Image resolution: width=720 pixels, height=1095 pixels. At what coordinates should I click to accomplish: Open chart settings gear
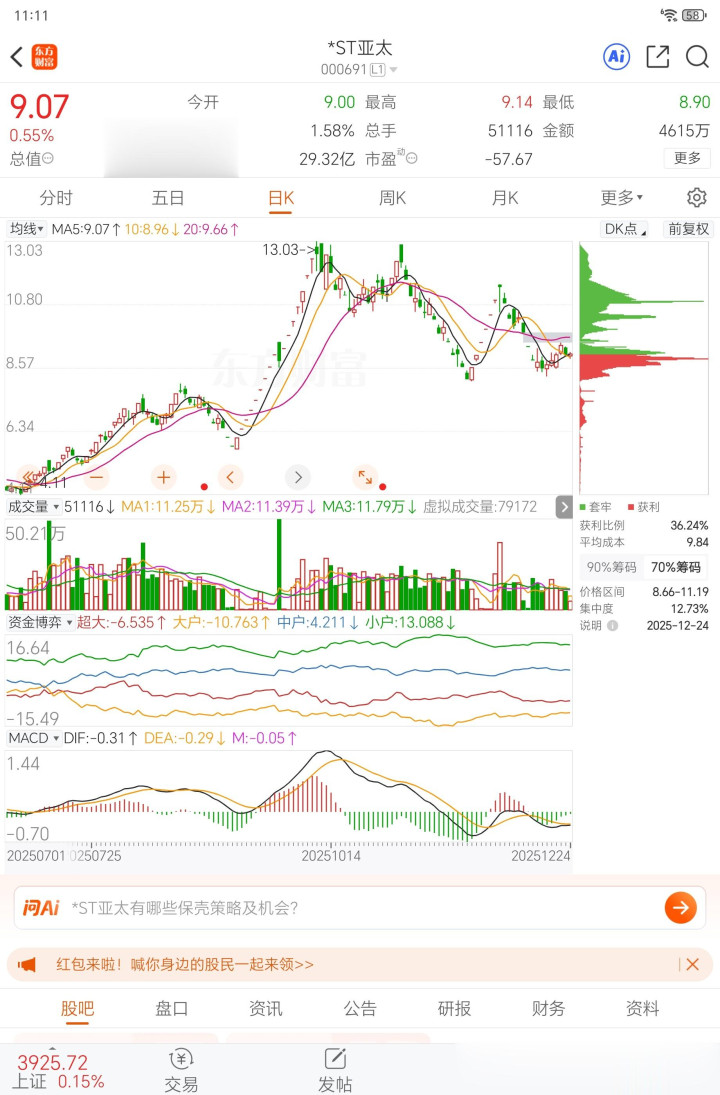pyautogui.click(x=696, y=198)
